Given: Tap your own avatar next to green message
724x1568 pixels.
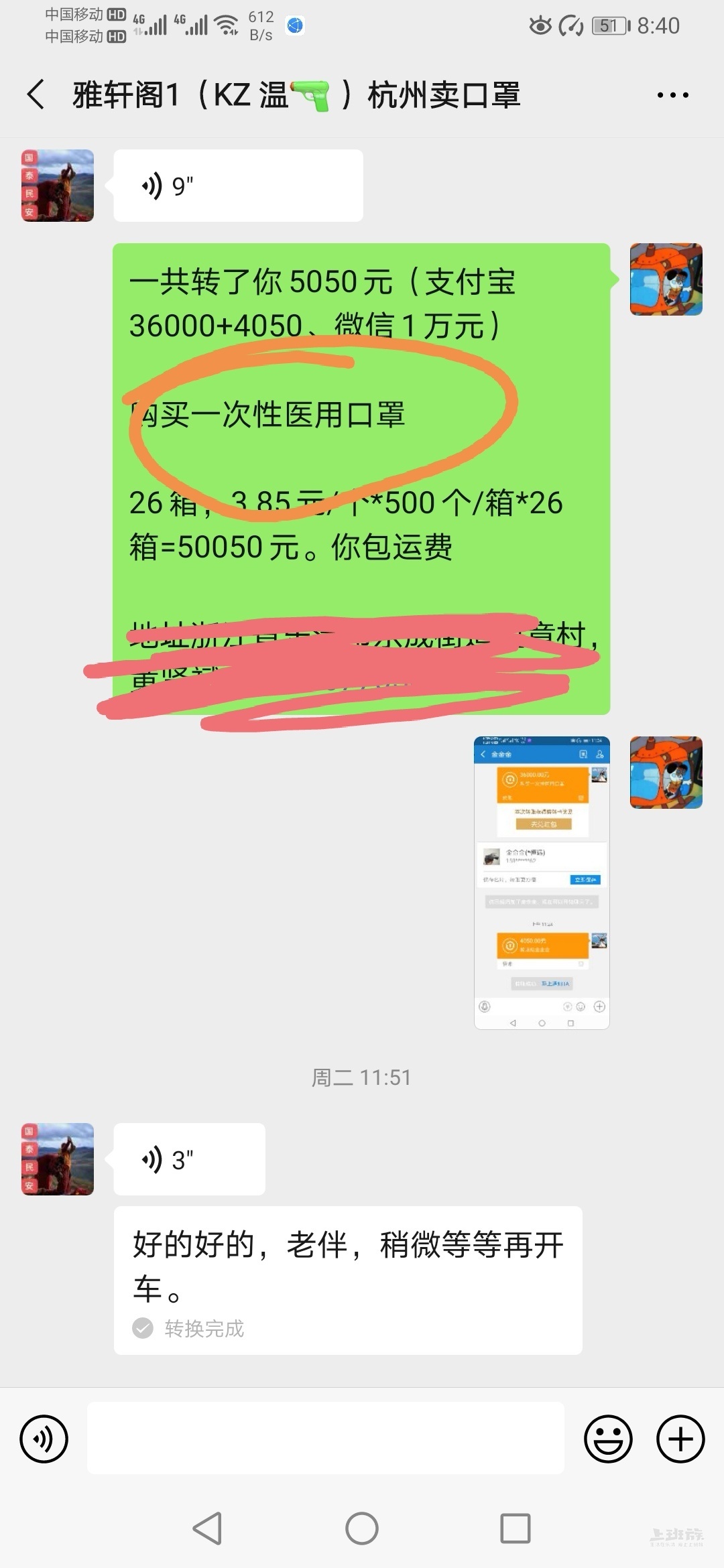Looking at the screenshot, I should pos(666,279).
